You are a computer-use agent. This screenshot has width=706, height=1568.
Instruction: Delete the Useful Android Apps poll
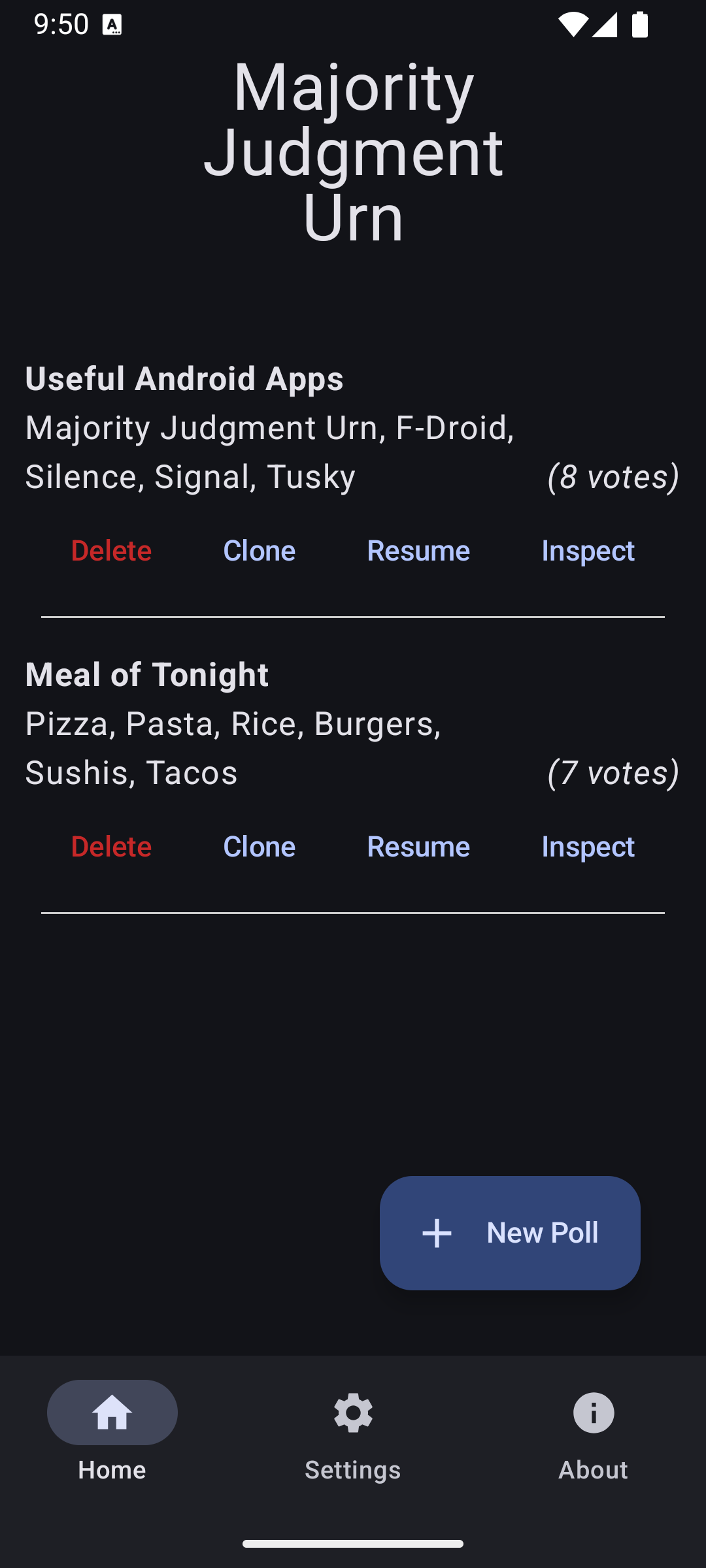111,551
